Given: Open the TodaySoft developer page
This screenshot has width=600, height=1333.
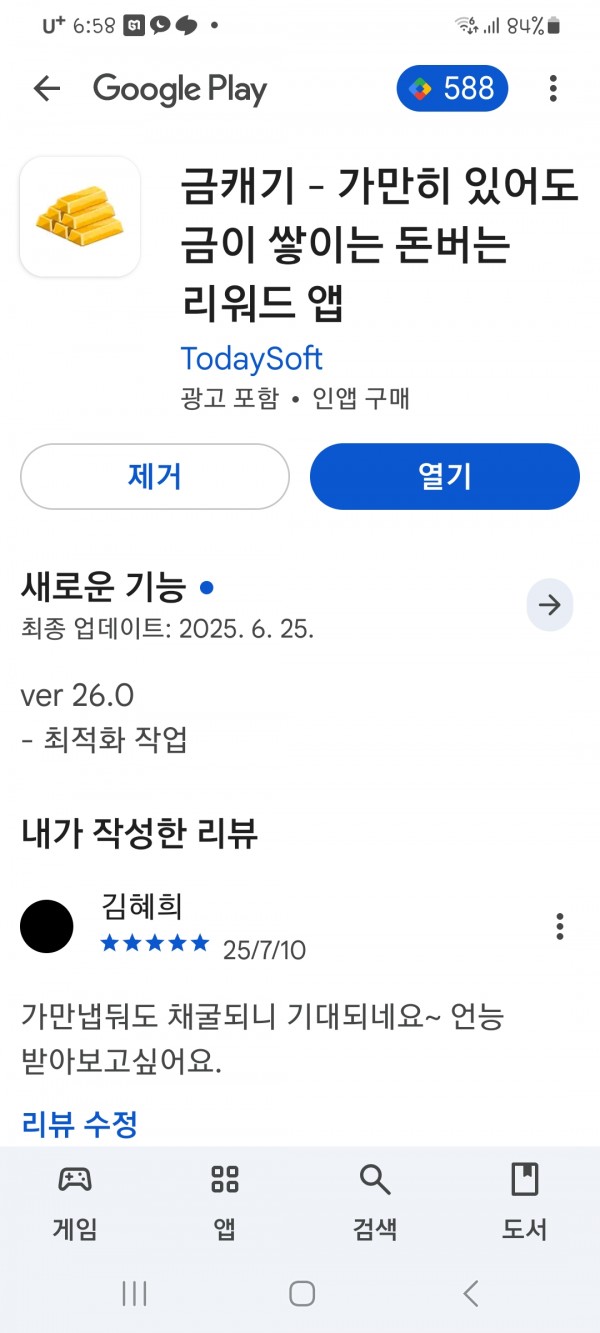Looking at the screenshot, I should point(251,358).
